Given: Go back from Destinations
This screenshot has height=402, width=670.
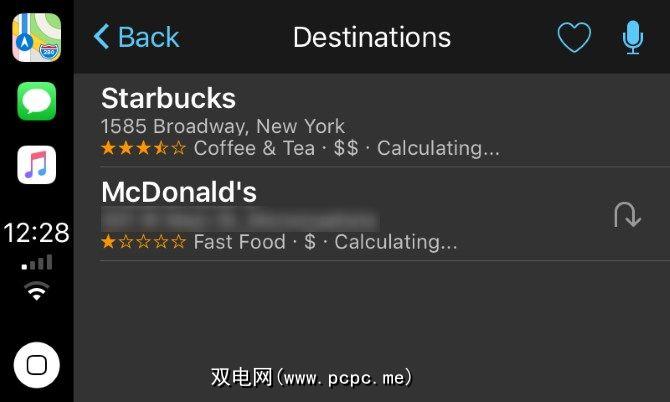Looking at the screenshot, I should (x=136, y=38).
